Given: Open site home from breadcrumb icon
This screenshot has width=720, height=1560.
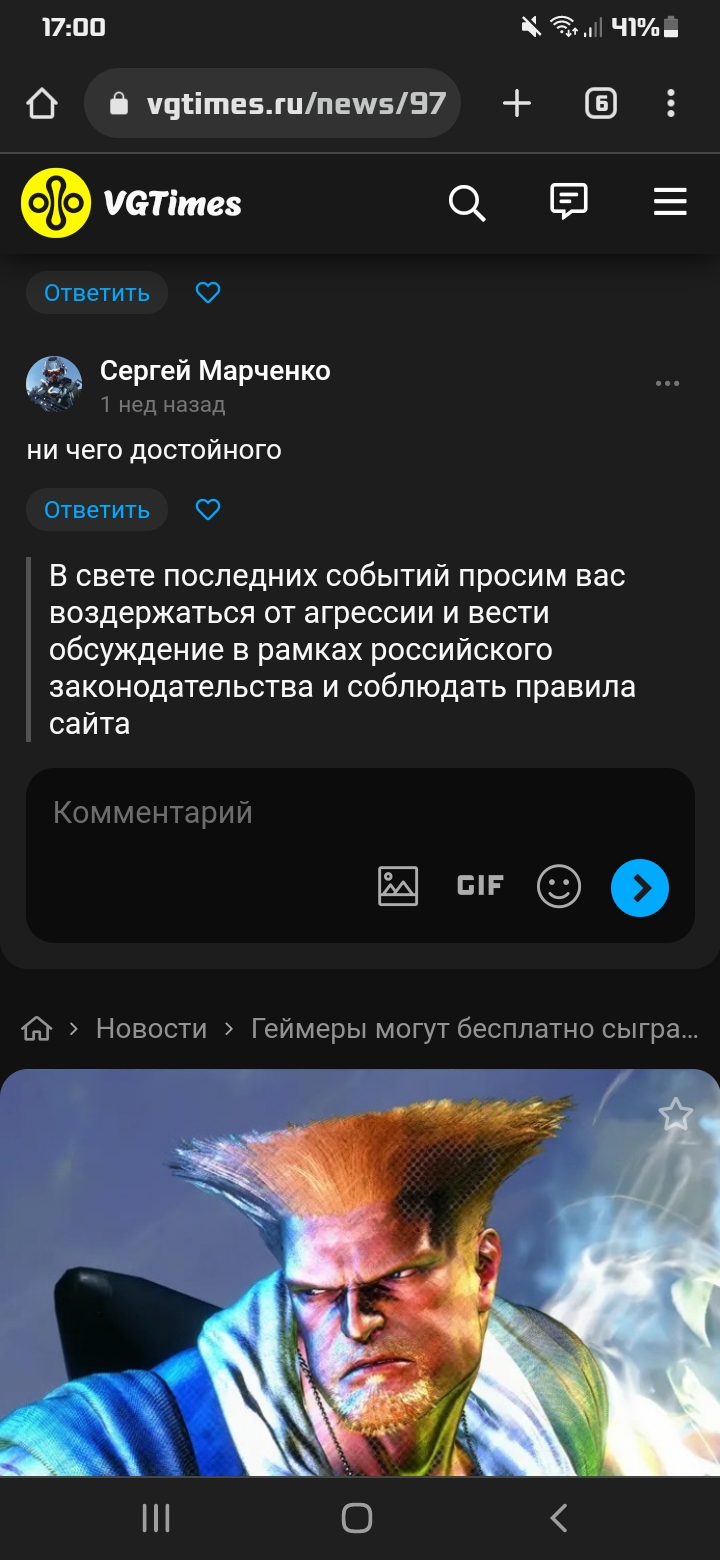Looking at the screenshot, I should 37,1028.
